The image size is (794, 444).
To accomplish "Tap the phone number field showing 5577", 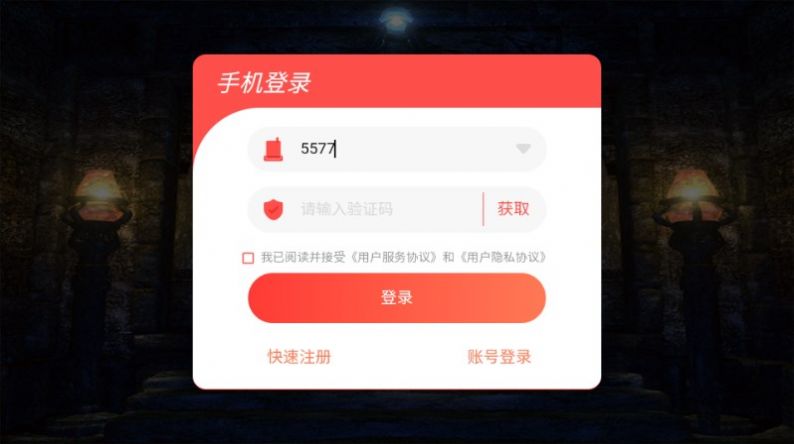I will (400, 149).
